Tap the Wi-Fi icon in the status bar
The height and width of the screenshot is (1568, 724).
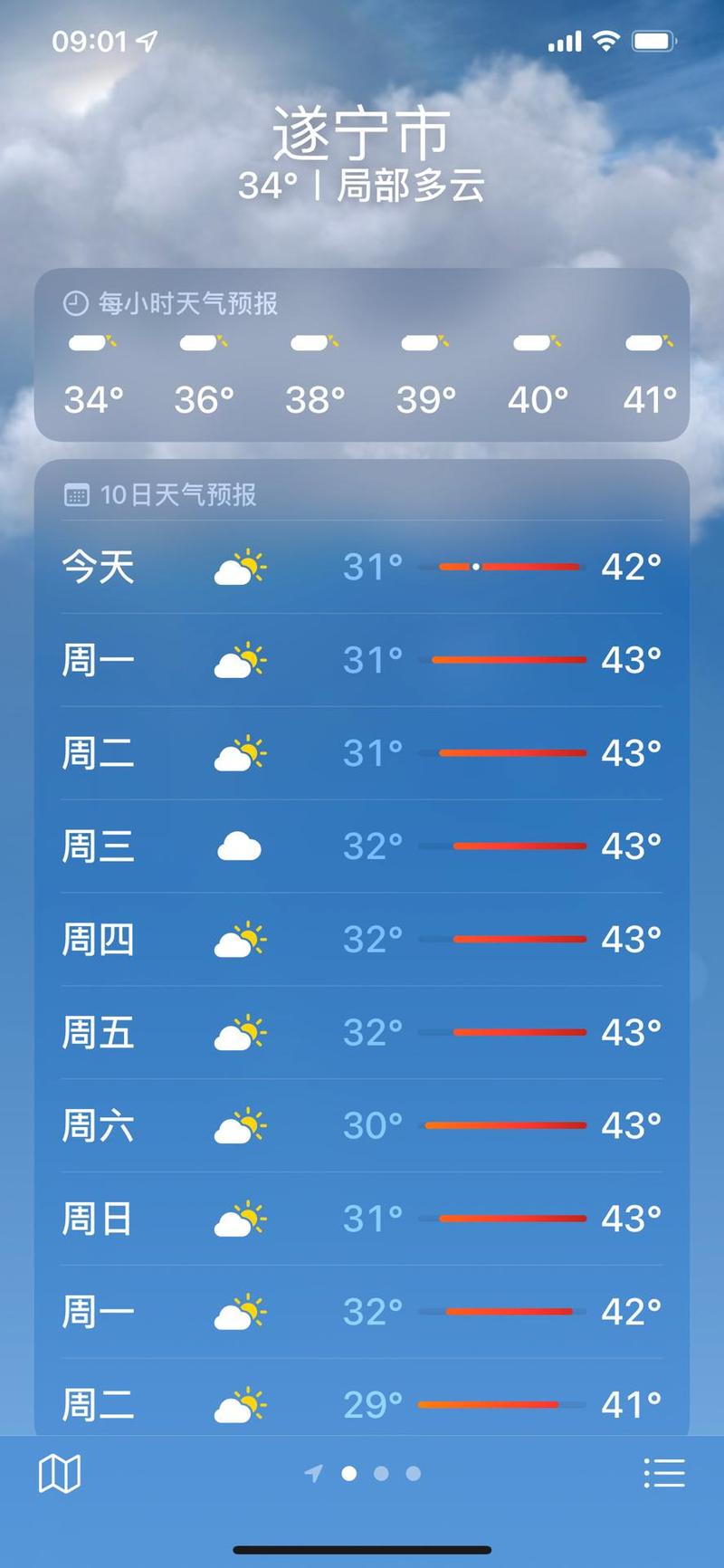pyautogui.click(x=607, y=40)
